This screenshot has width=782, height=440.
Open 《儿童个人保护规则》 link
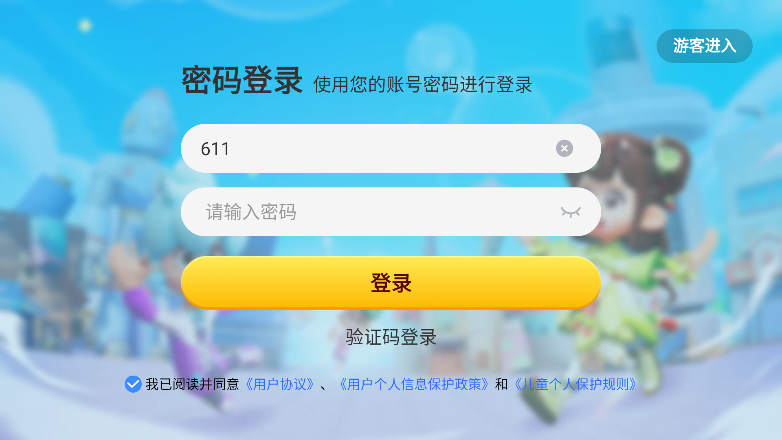(x=575, y=384)
